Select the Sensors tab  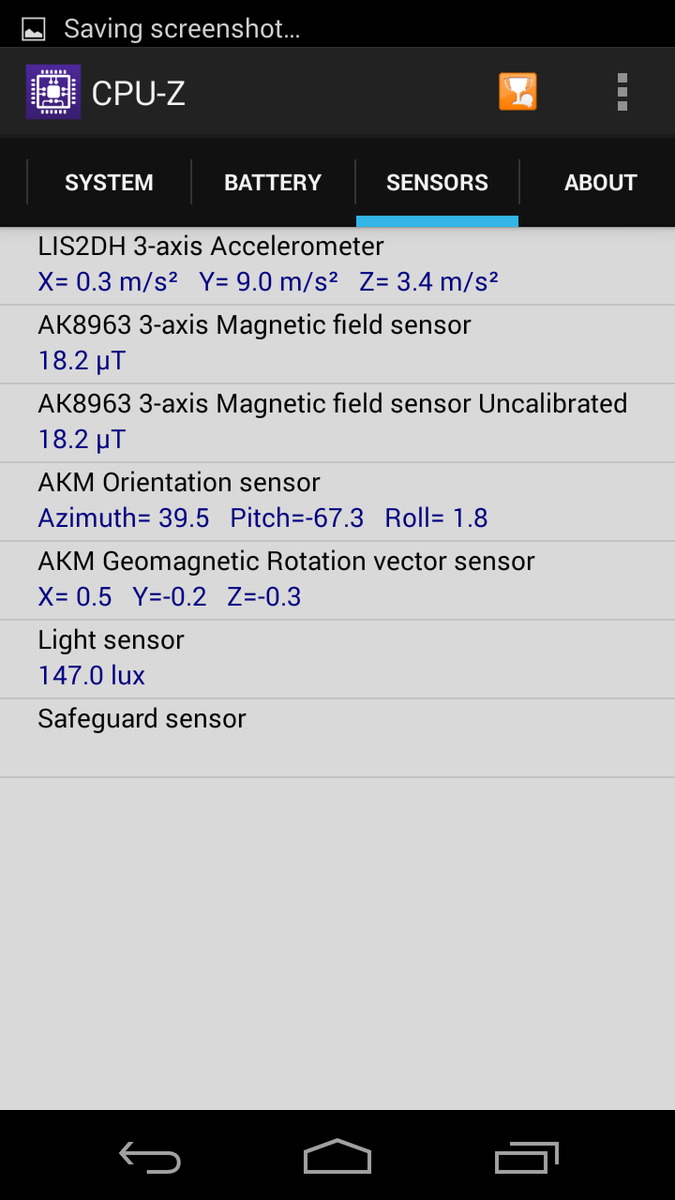pos(437,183)
